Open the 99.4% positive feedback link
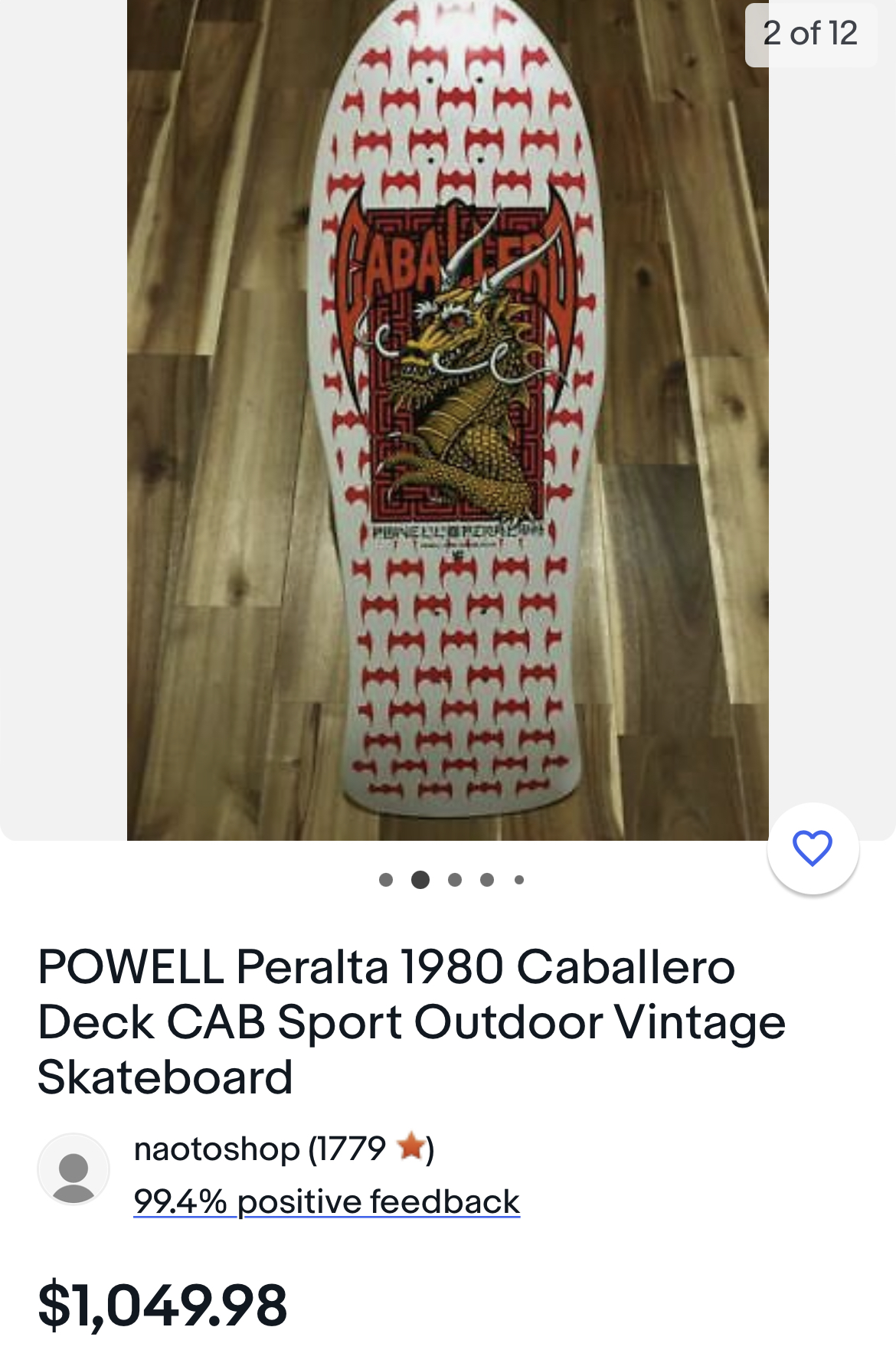 point(327,1201)
